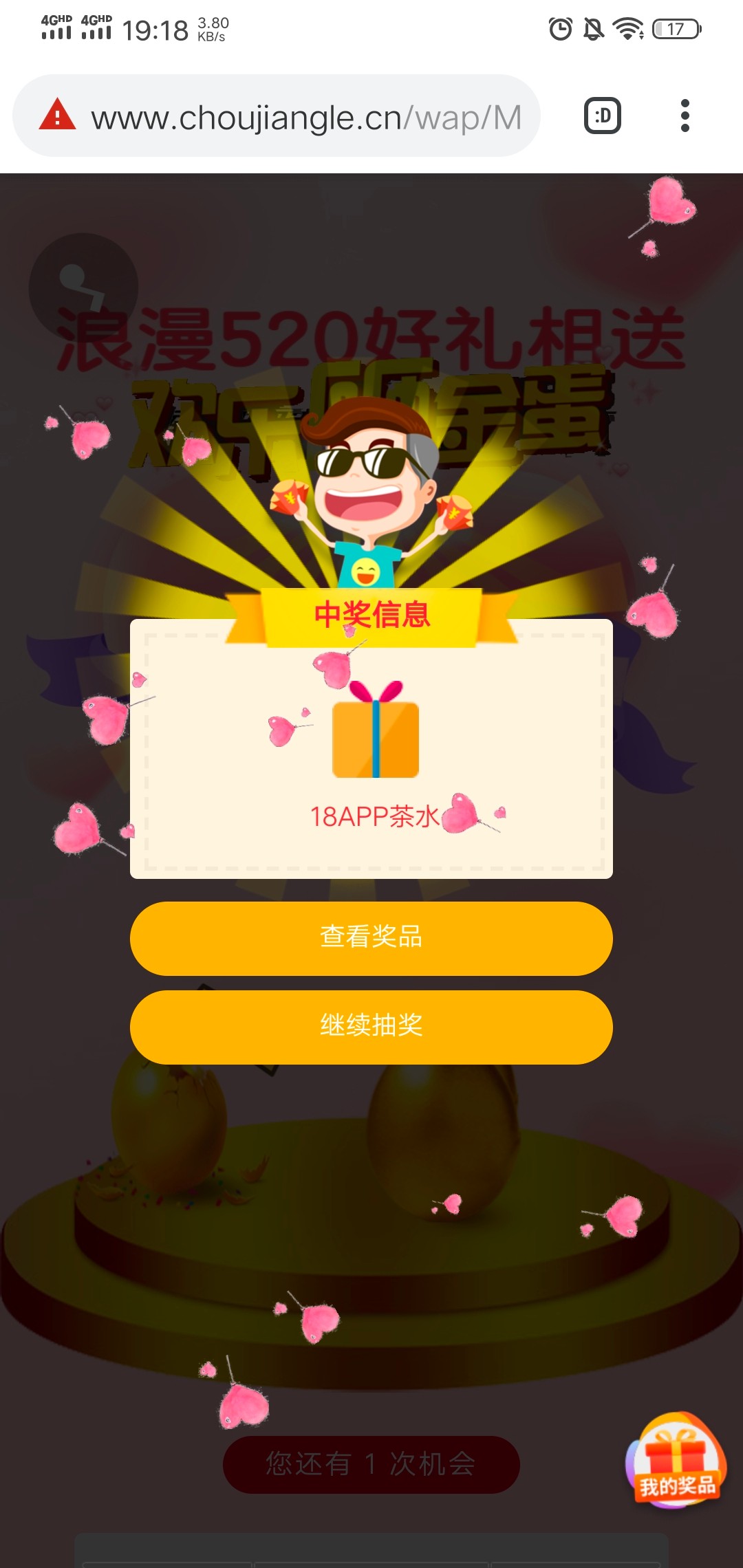743x1568 pixels.
Task: Open the browser overflow menu
Action: click(685, 116)
